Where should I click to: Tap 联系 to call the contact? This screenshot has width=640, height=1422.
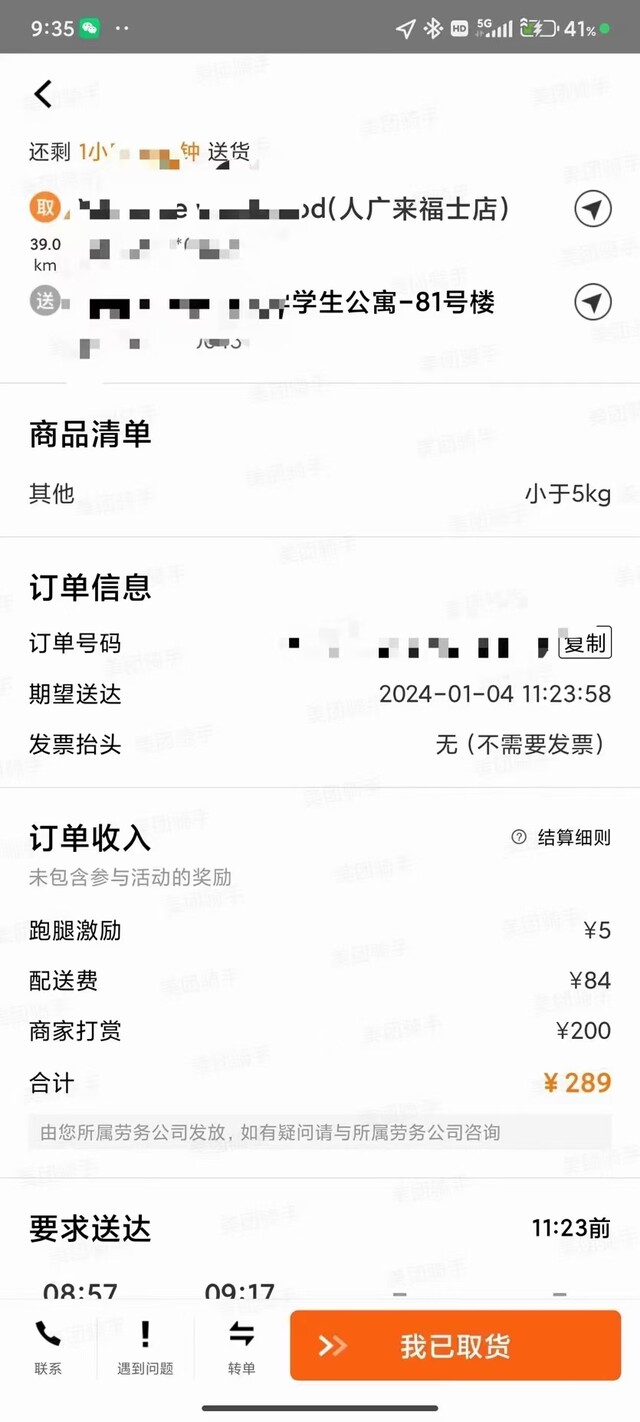click(x=48, y=1347)
